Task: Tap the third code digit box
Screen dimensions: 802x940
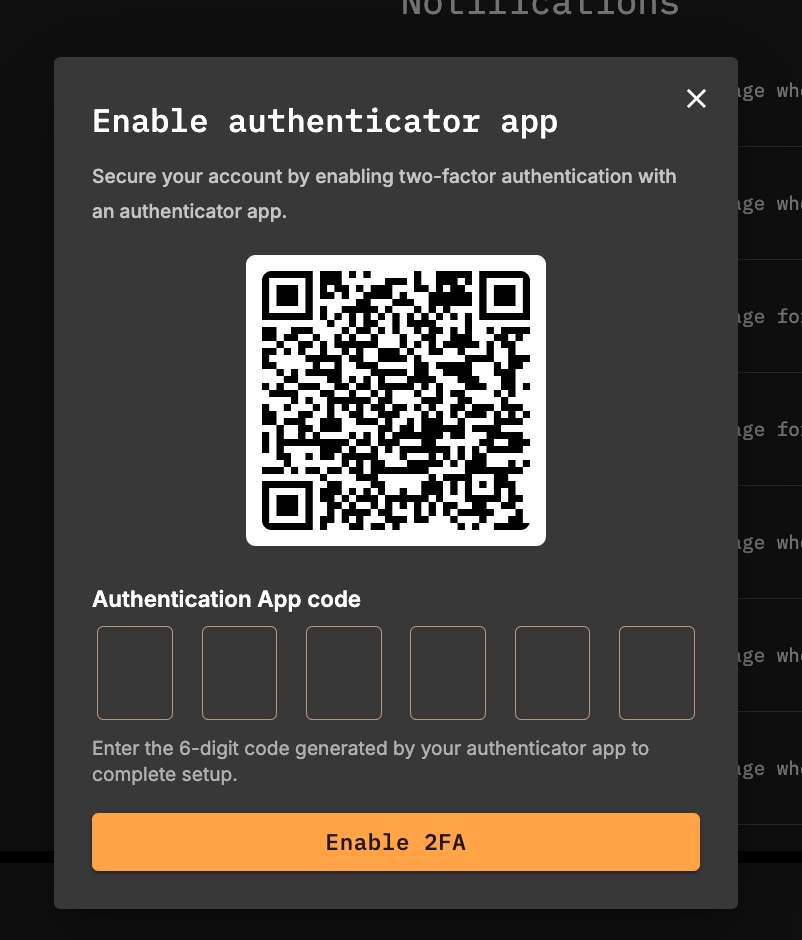Action: click(344, 673)
